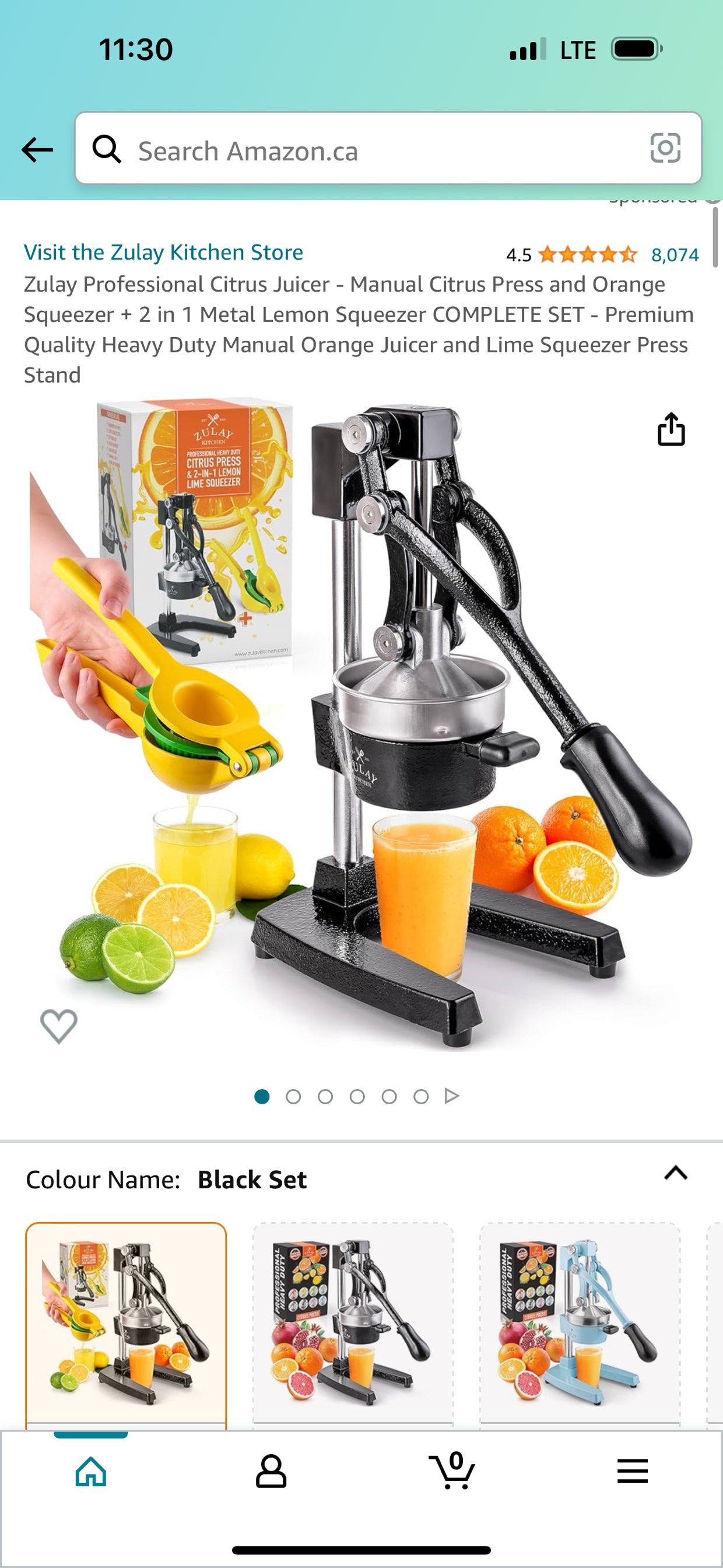Collapse the Colour Name section
The height and width of the screenshot is (1568, 723).
[x=676, y=1173]
